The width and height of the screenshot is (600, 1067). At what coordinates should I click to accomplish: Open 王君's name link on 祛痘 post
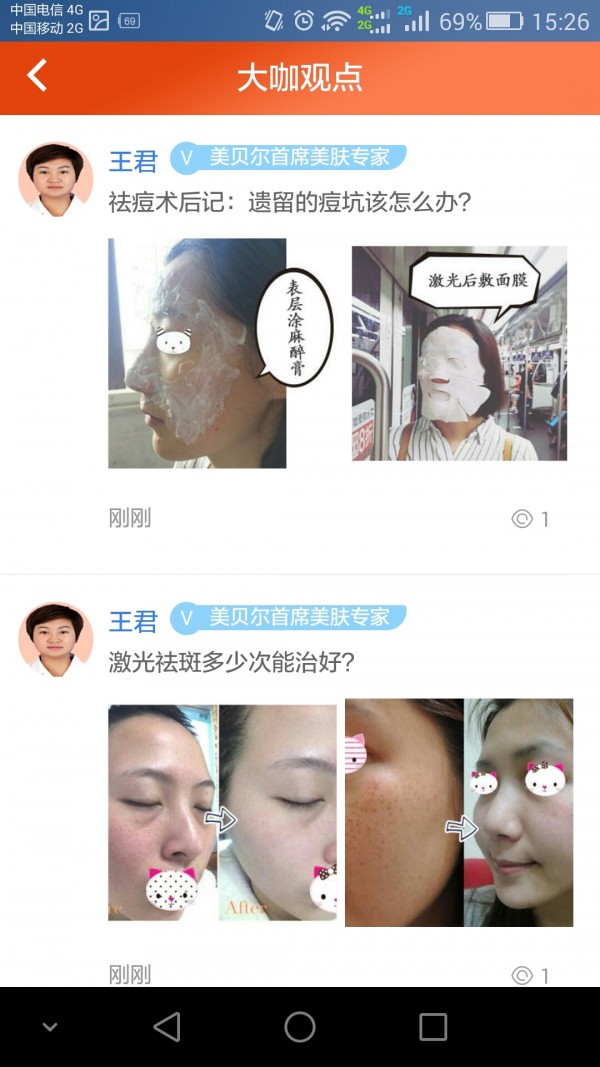tap(133, 161)
